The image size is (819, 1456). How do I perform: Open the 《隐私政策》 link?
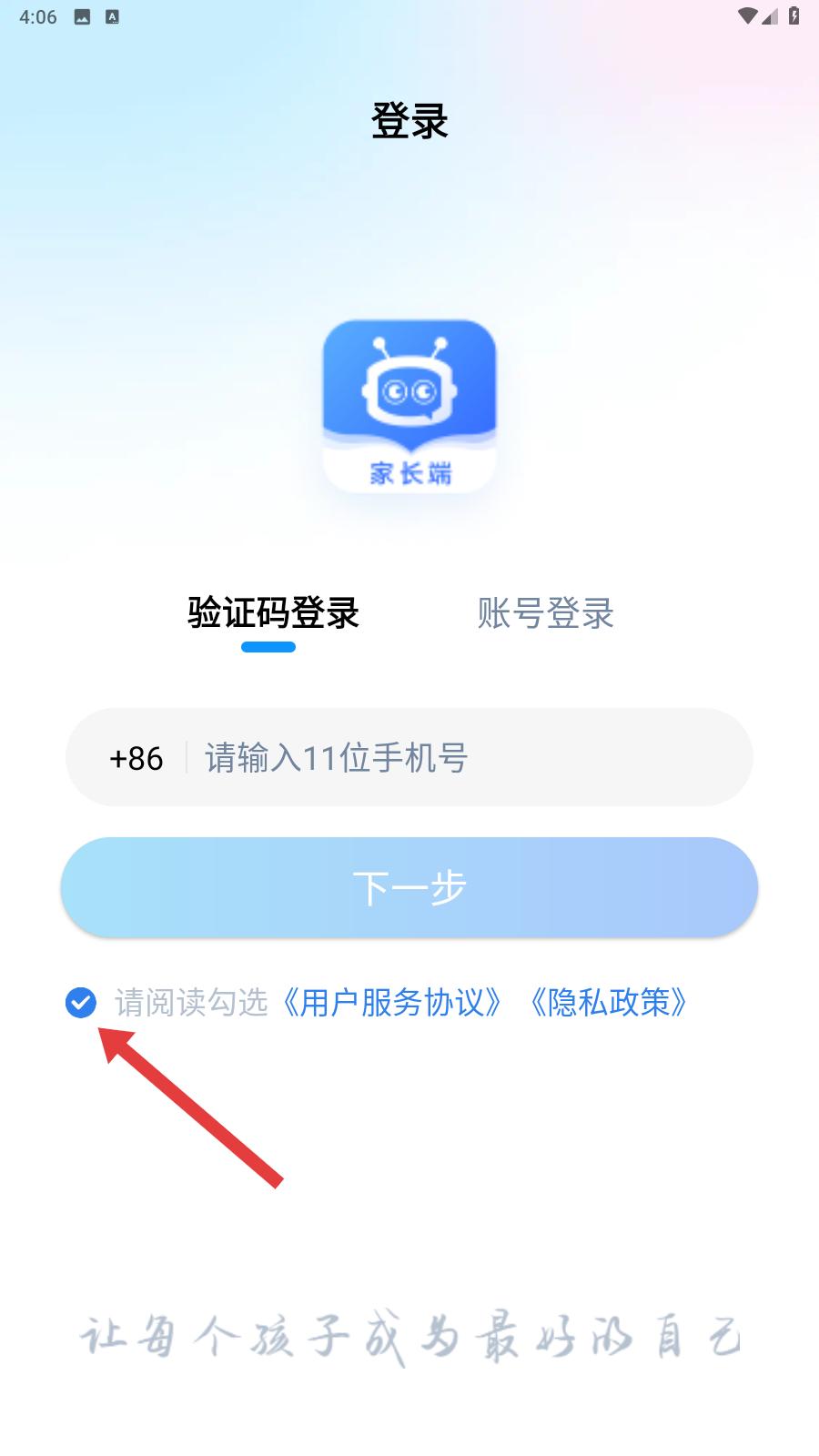(x=608, y=1003)
